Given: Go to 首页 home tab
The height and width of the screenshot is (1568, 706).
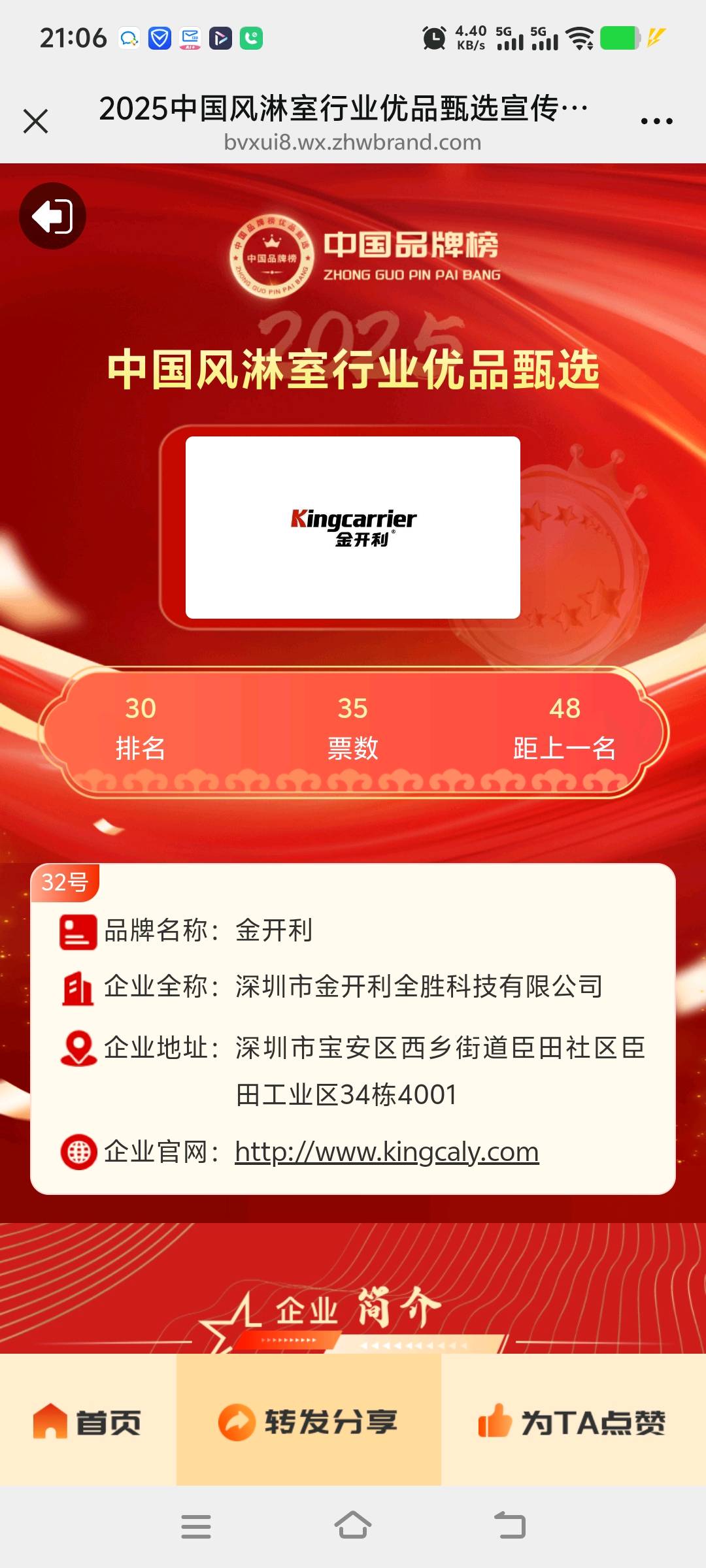Looking at the screenshot, I should coord(88,1422).
